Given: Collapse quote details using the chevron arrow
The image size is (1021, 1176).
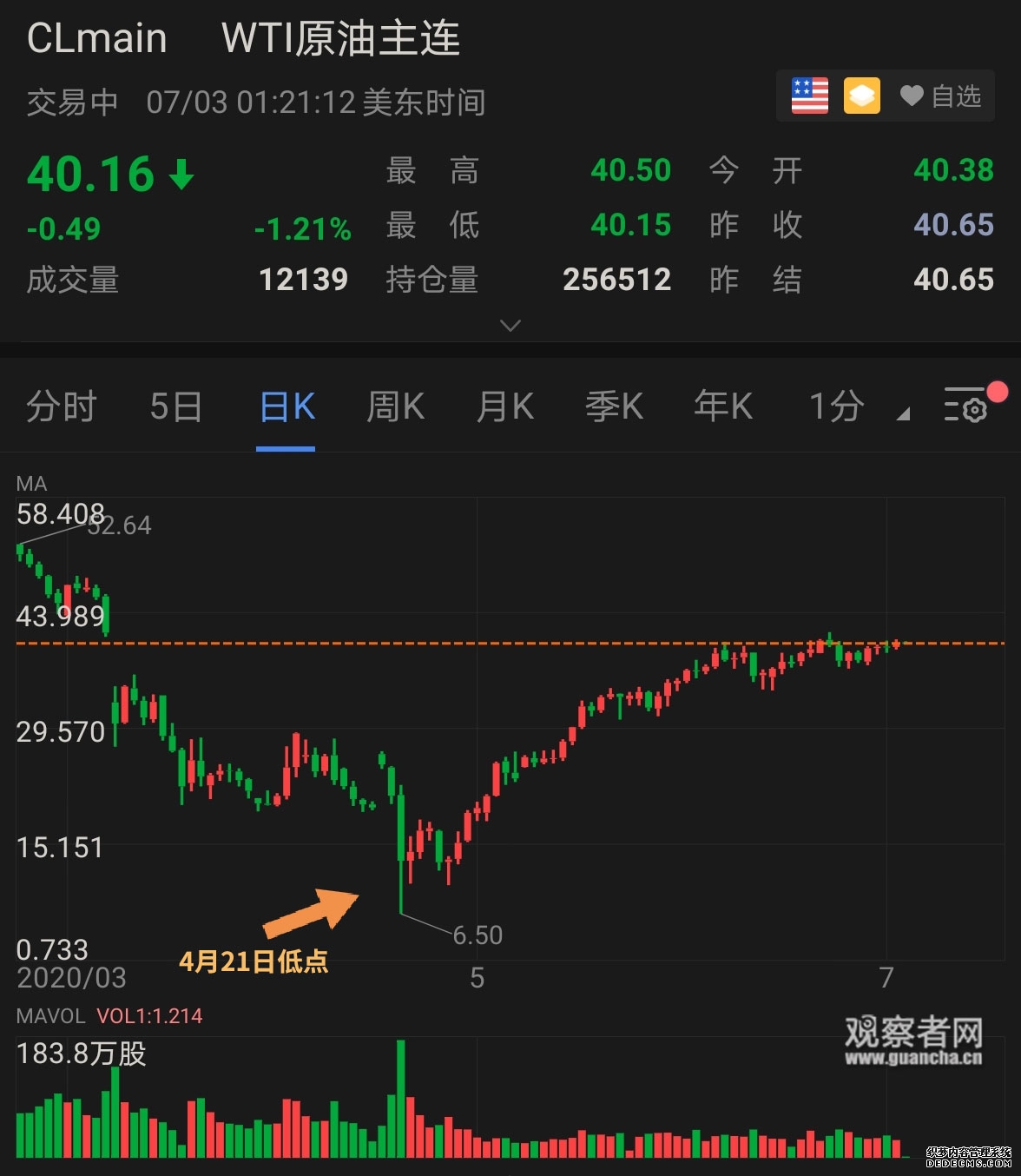Looking at the screenshot, I should 510,325.
